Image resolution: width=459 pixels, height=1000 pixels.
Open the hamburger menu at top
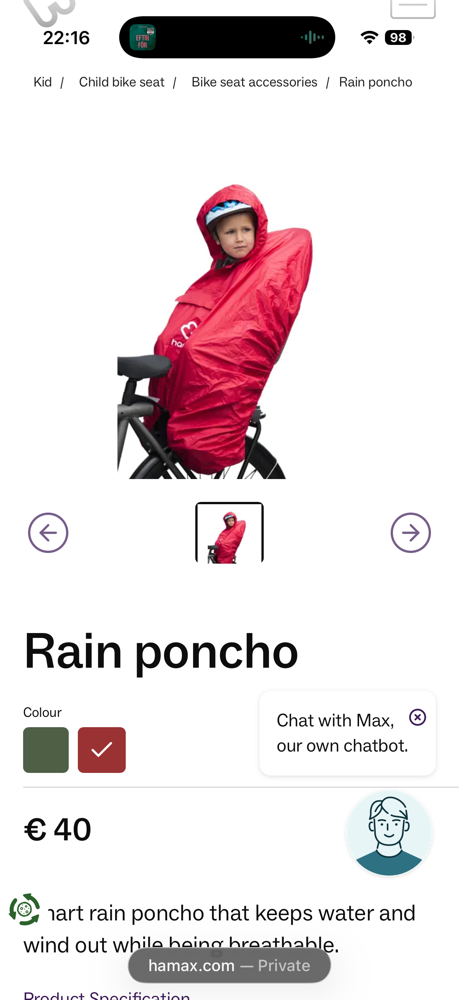(413, 6)
